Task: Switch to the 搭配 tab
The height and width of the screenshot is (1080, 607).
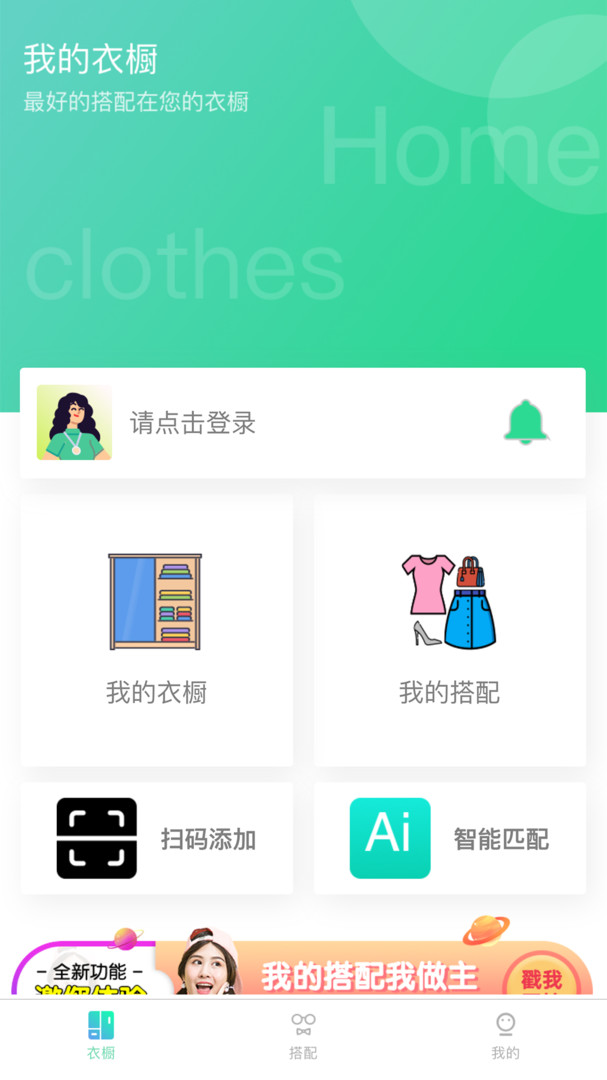Action: coord(303,1035)
